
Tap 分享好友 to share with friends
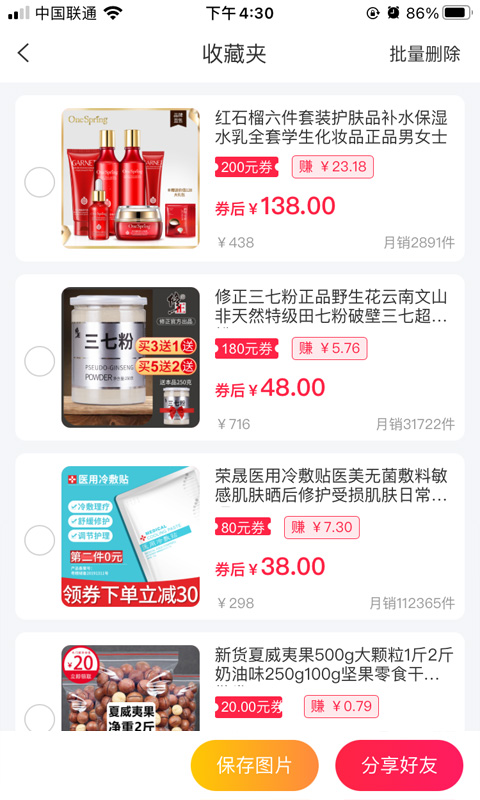click(x=399, y=765)
